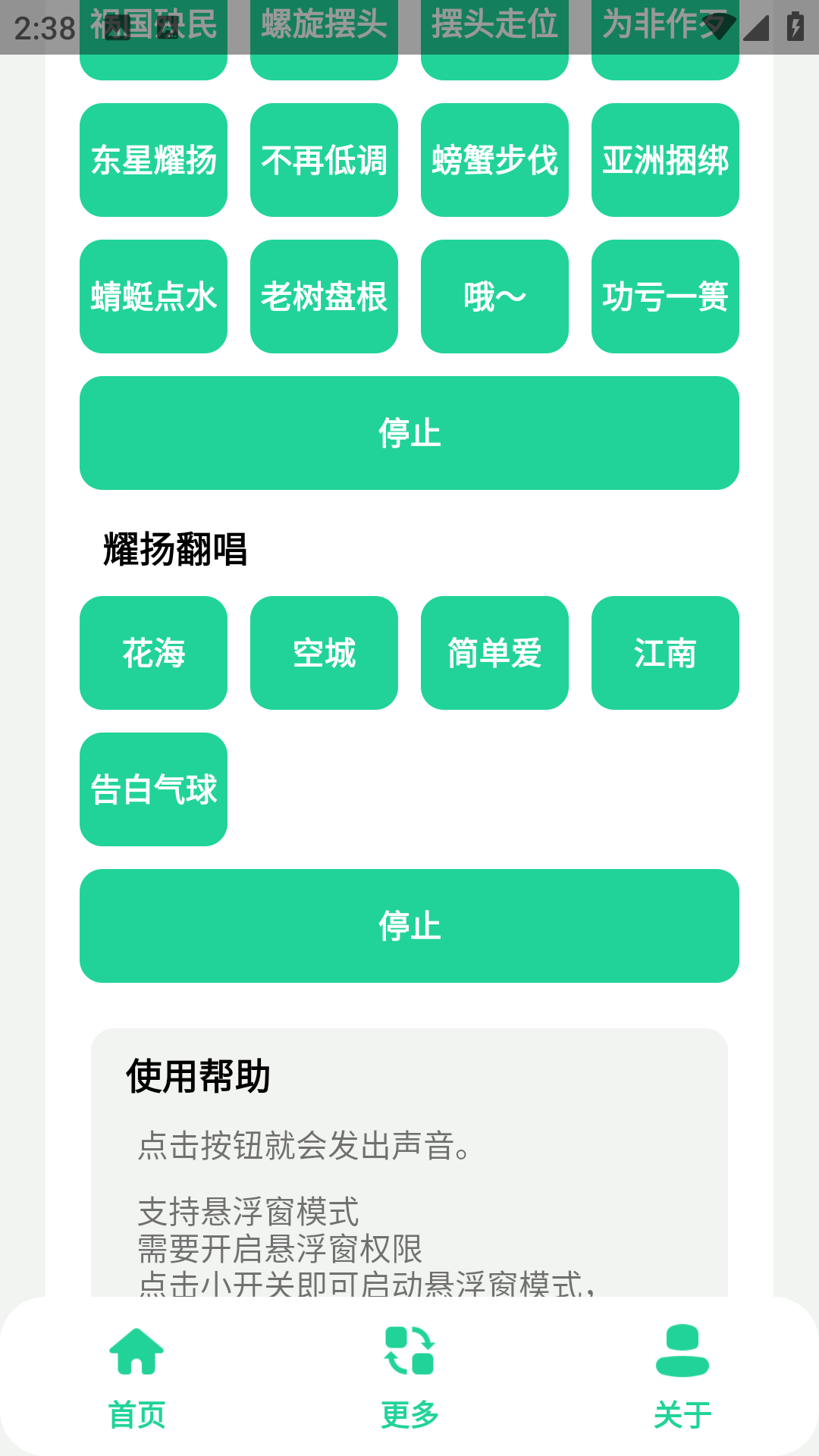This screenshot has height=1456, width=819.
Task: Play the 螃蟹步伐 sound
Action: tap(494, 160)
